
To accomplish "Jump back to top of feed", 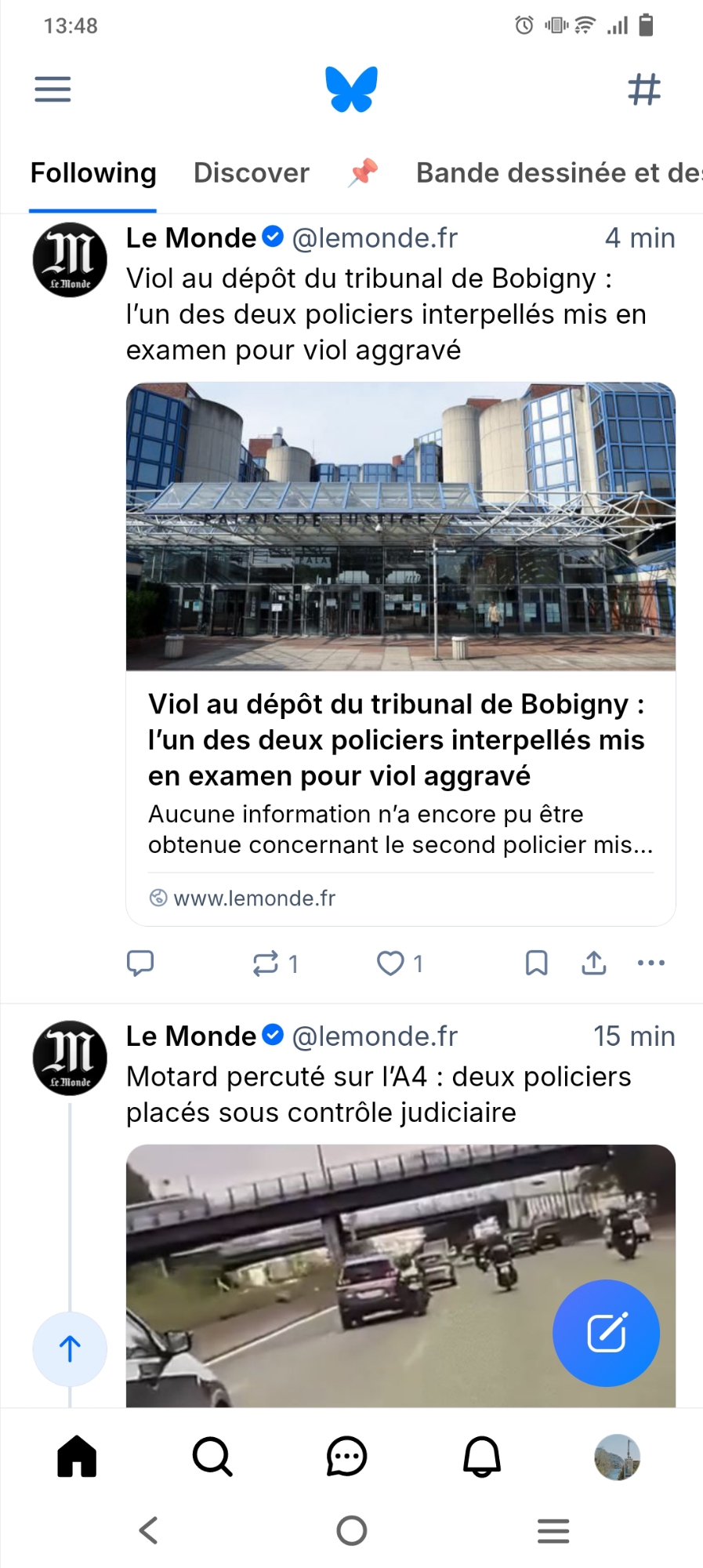I will pos(70,1348).
